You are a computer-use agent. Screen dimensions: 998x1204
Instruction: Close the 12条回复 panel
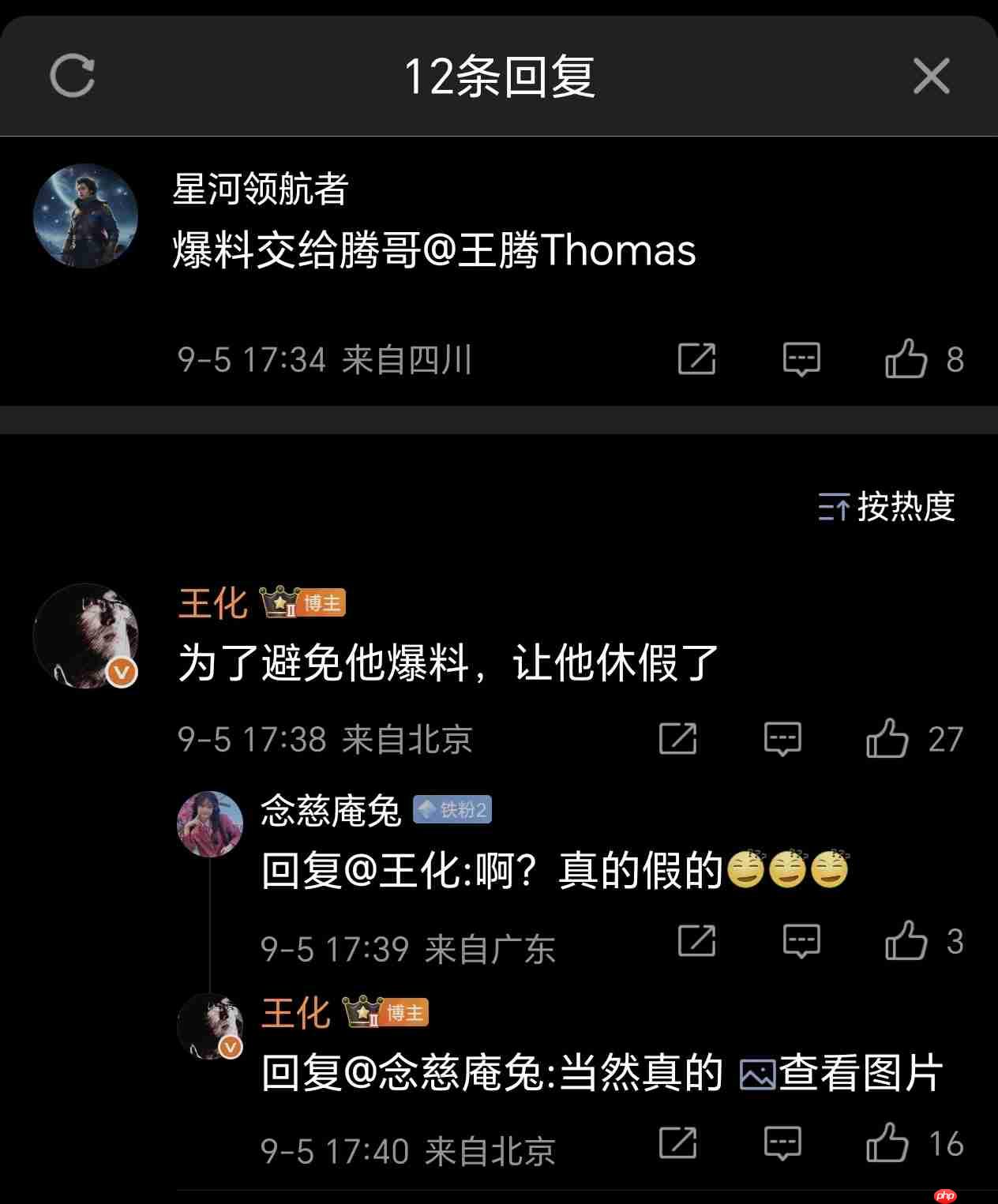pyautogui.click(x=932, y=75)
